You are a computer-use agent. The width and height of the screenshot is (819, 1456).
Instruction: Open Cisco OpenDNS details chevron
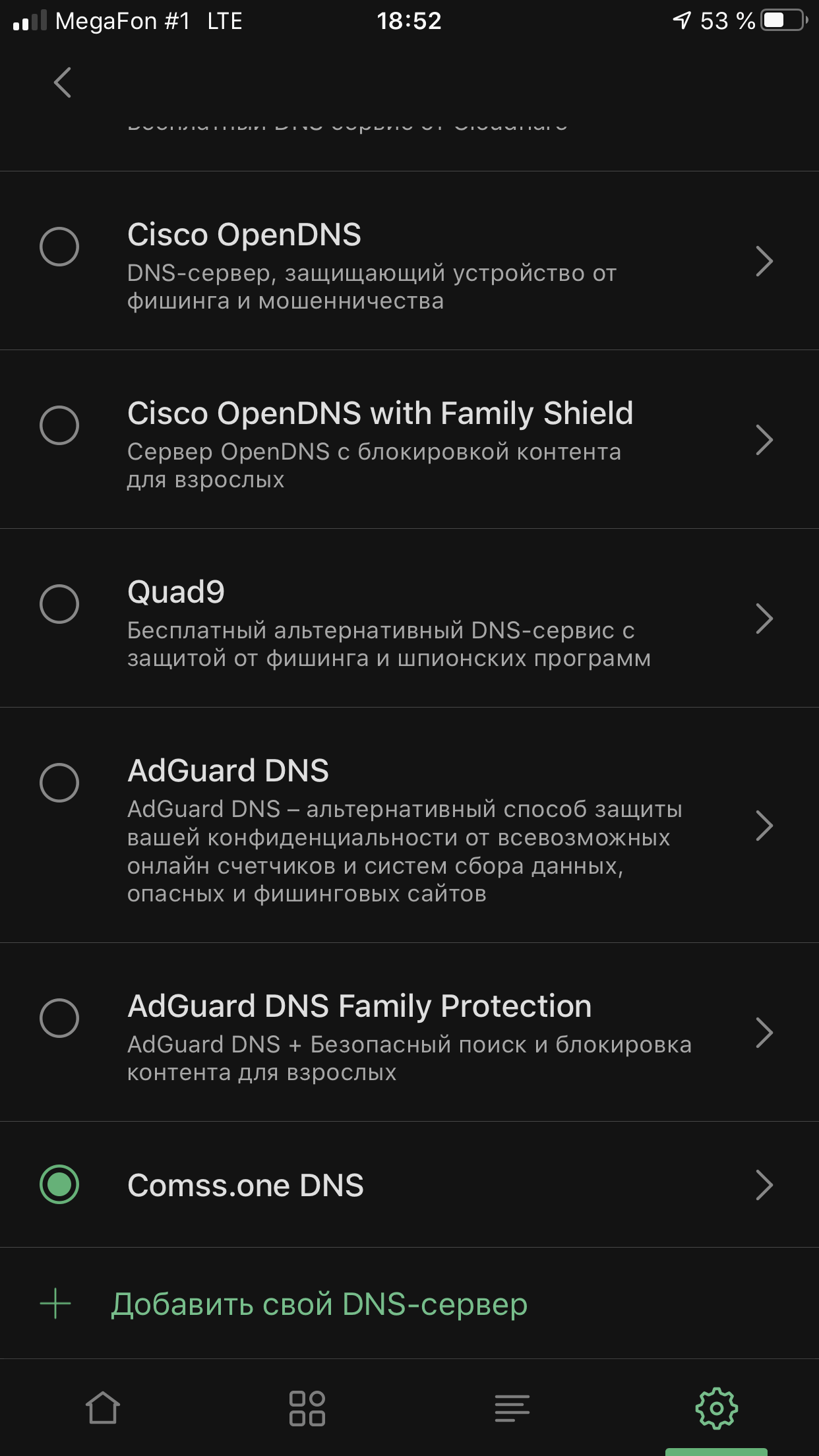coord(764,261)
